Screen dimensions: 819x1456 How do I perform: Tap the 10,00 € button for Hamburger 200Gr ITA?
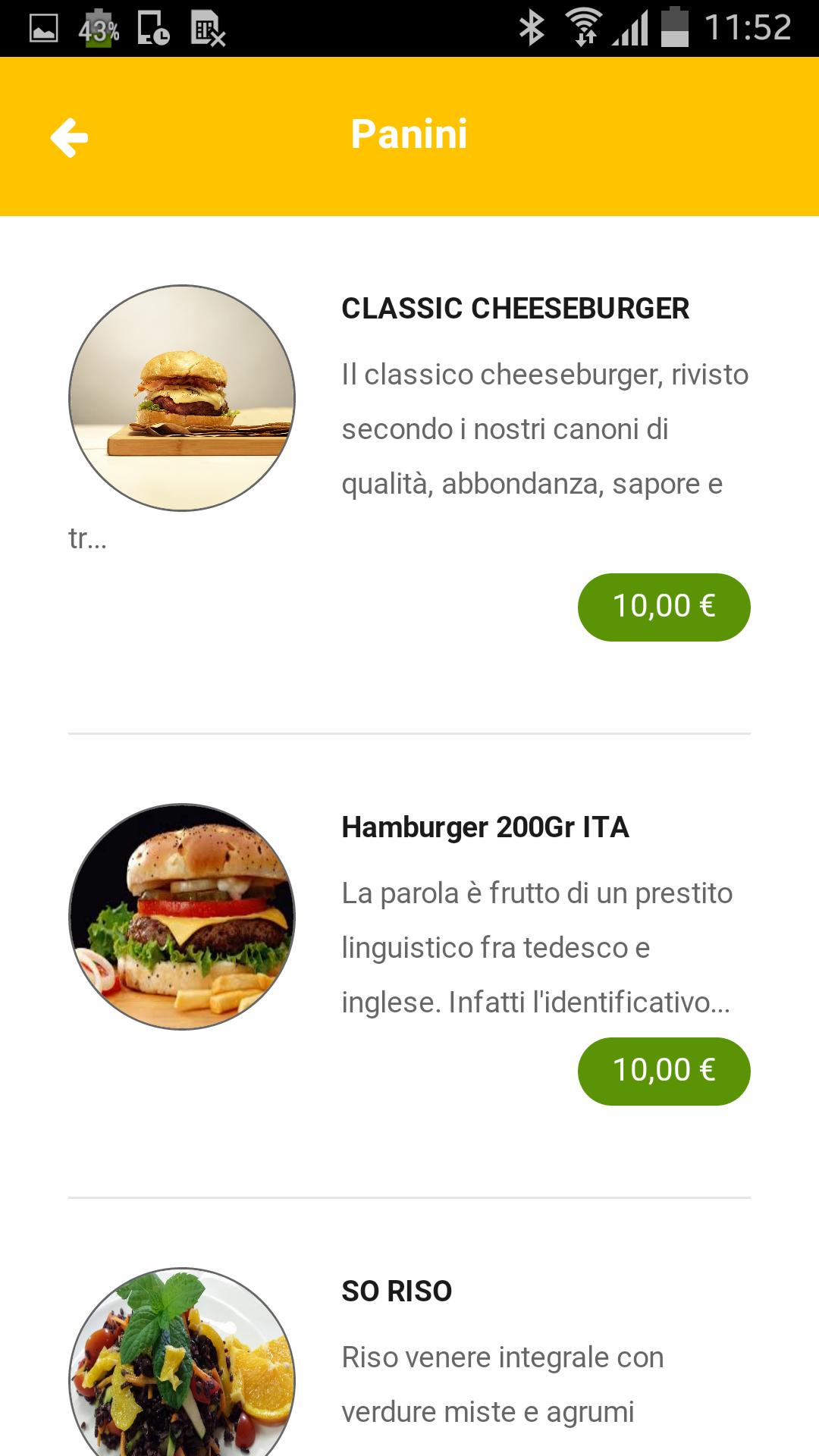point(664,1071)
